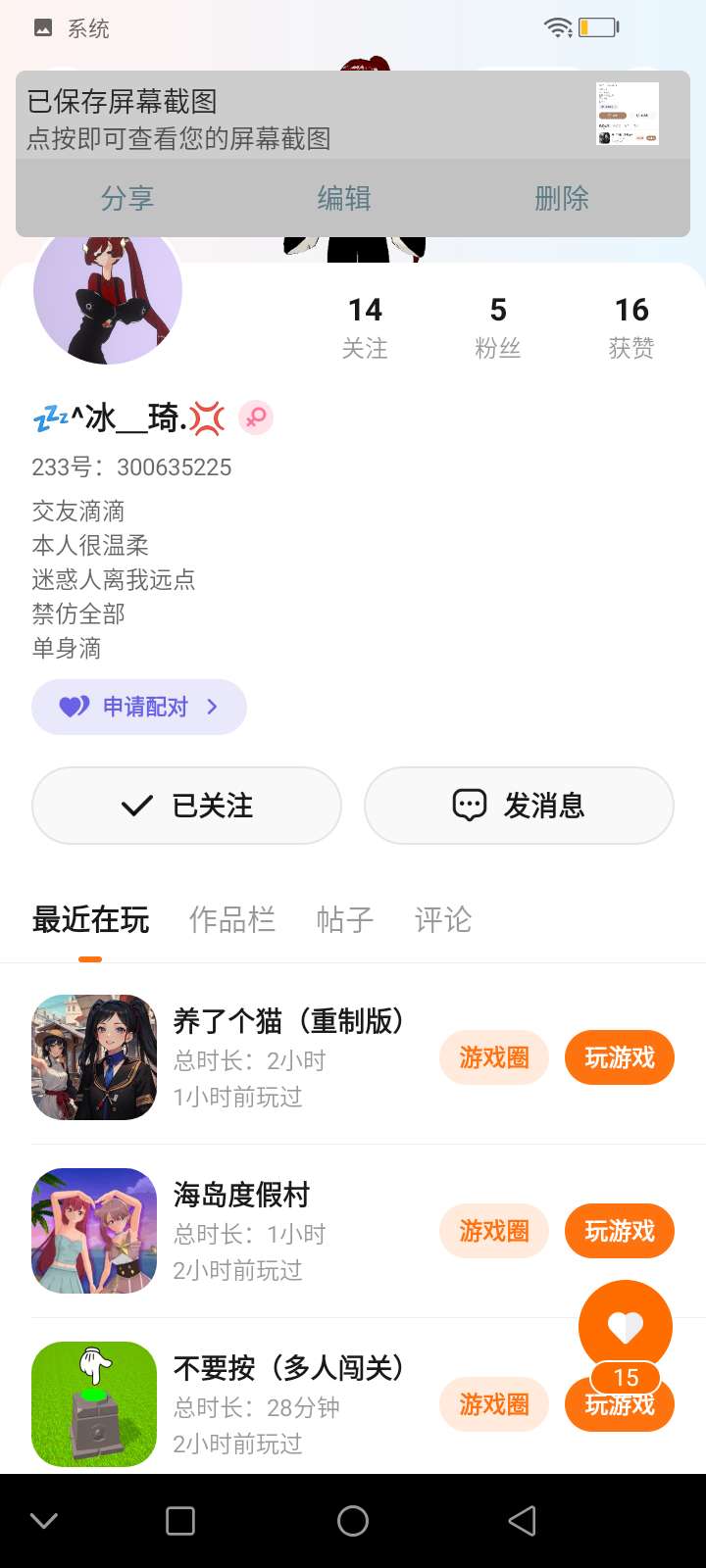The width and height of the screenshot is (706, 1568).
Task: Select the 最近在玩 tab
Action: pos(90,919)
